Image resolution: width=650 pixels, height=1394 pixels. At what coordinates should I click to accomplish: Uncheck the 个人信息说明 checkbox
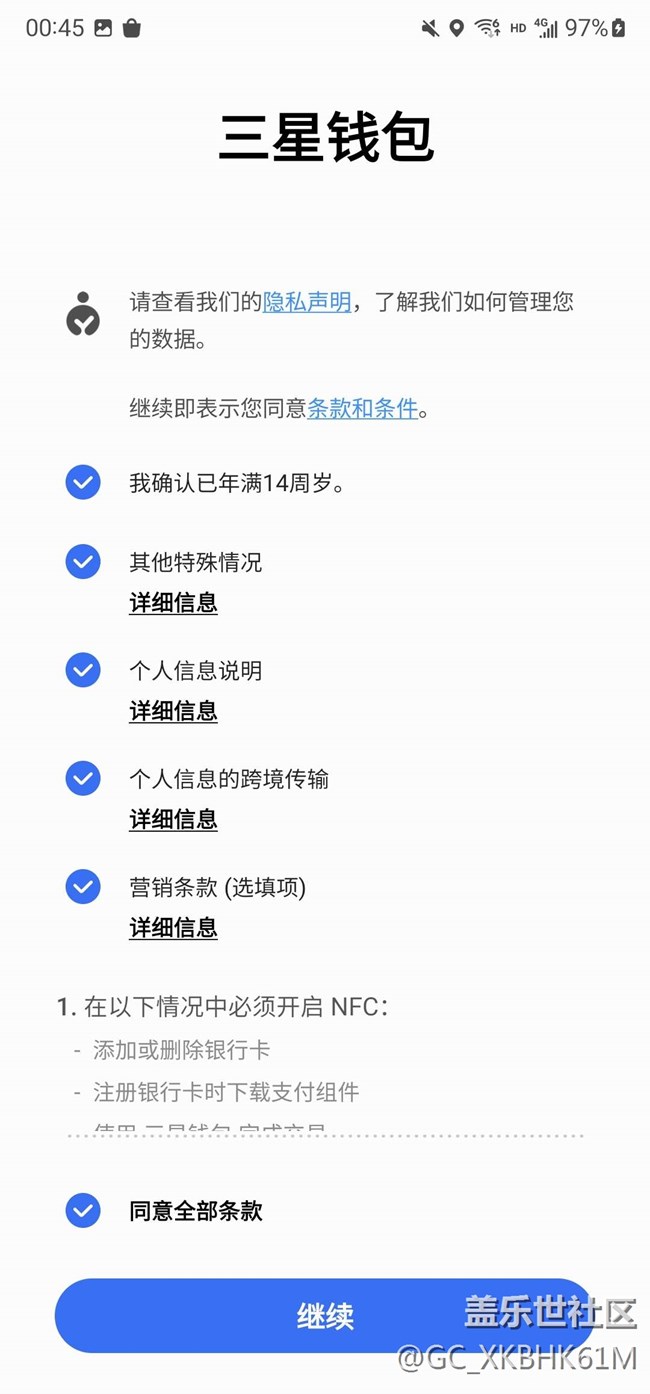(x=83, y=670)
